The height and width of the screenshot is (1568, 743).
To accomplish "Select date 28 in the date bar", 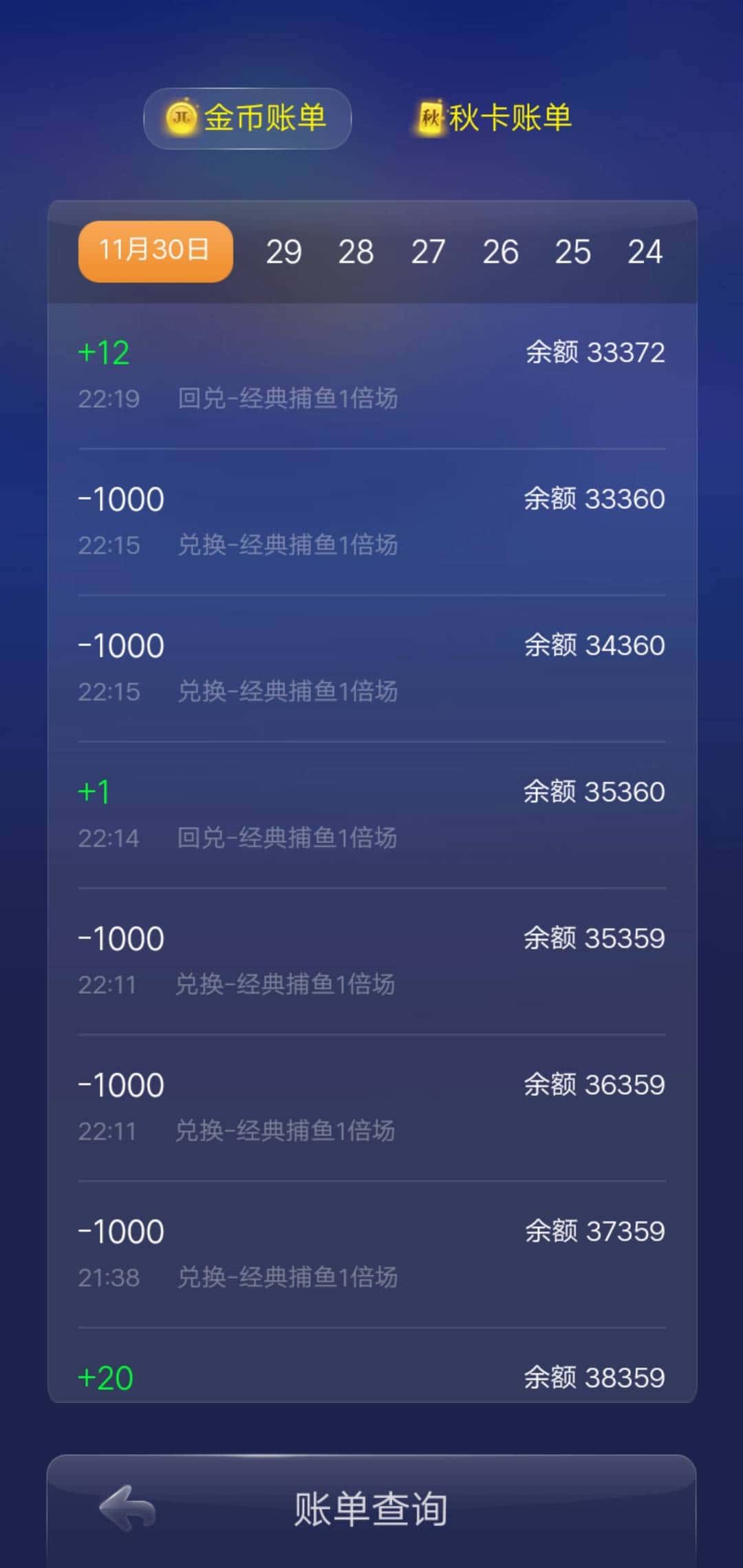I will pyautogui.click(x=357, y=252).
